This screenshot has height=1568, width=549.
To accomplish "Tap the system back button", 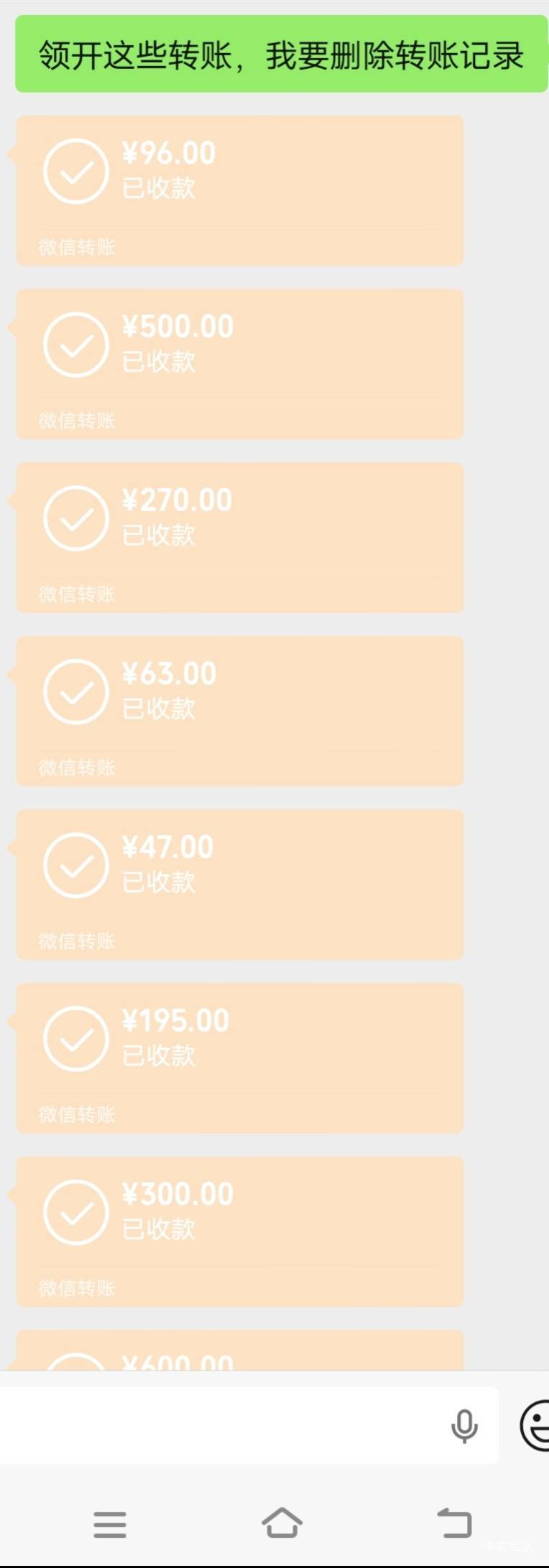I will coord(455,1522).
